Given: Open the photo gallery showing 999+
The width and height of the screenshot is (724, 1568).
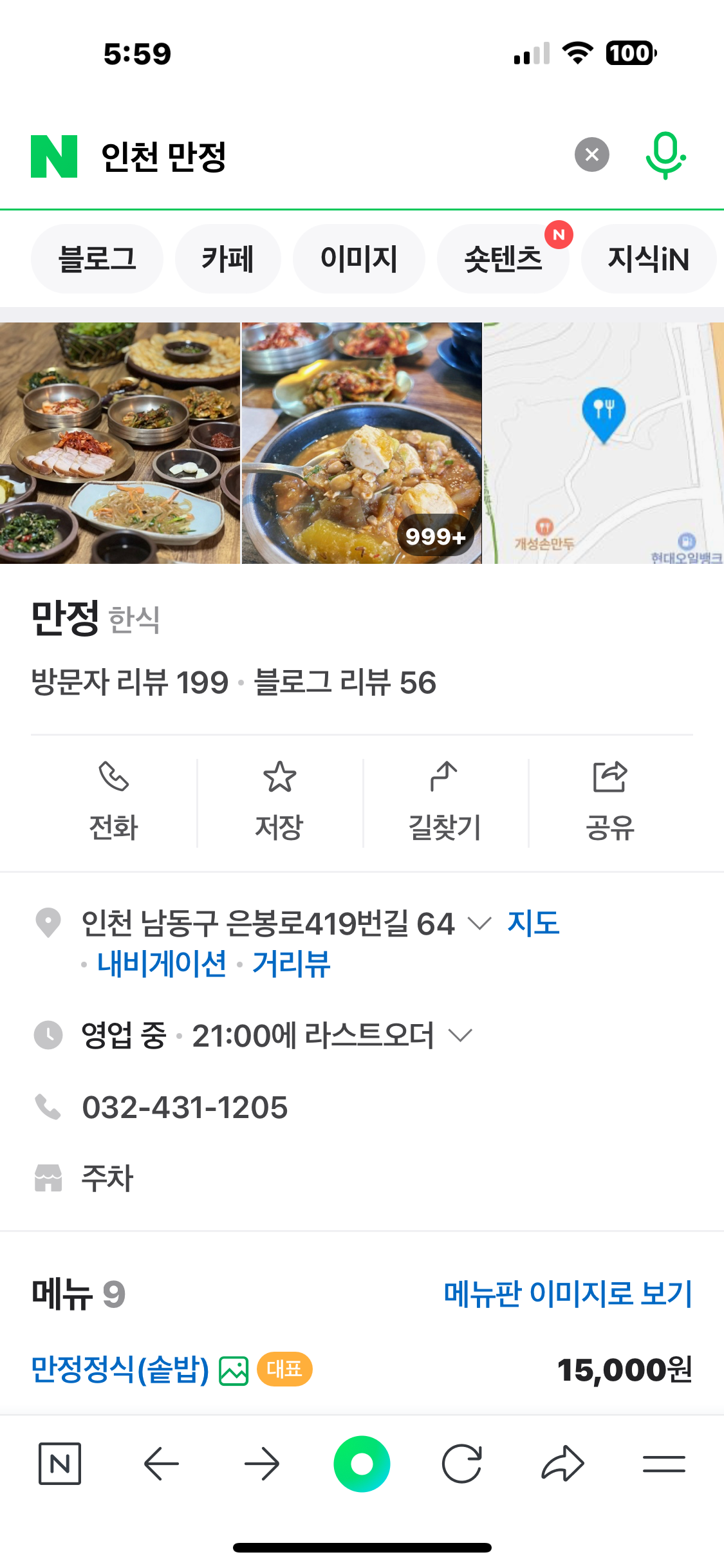Looking at the screenshot, I should point(362,443).
